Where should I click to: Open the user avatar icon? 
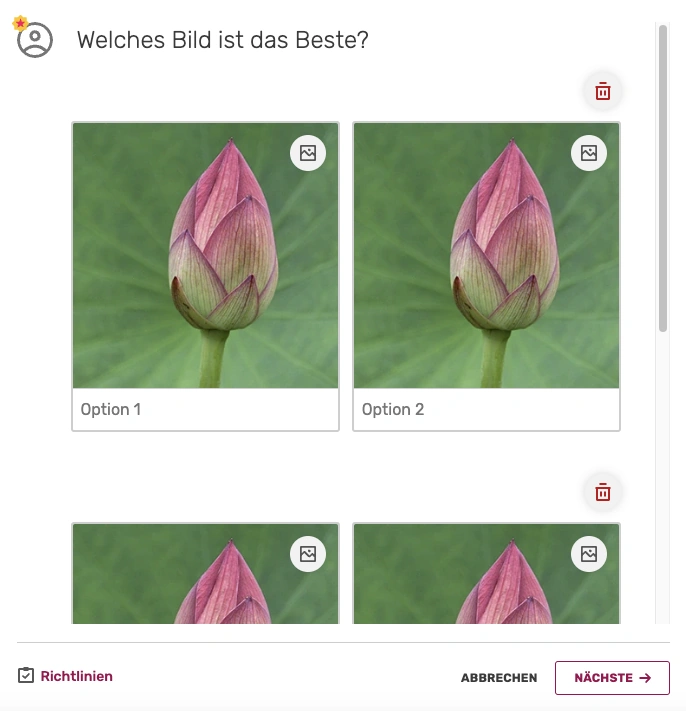35,40
